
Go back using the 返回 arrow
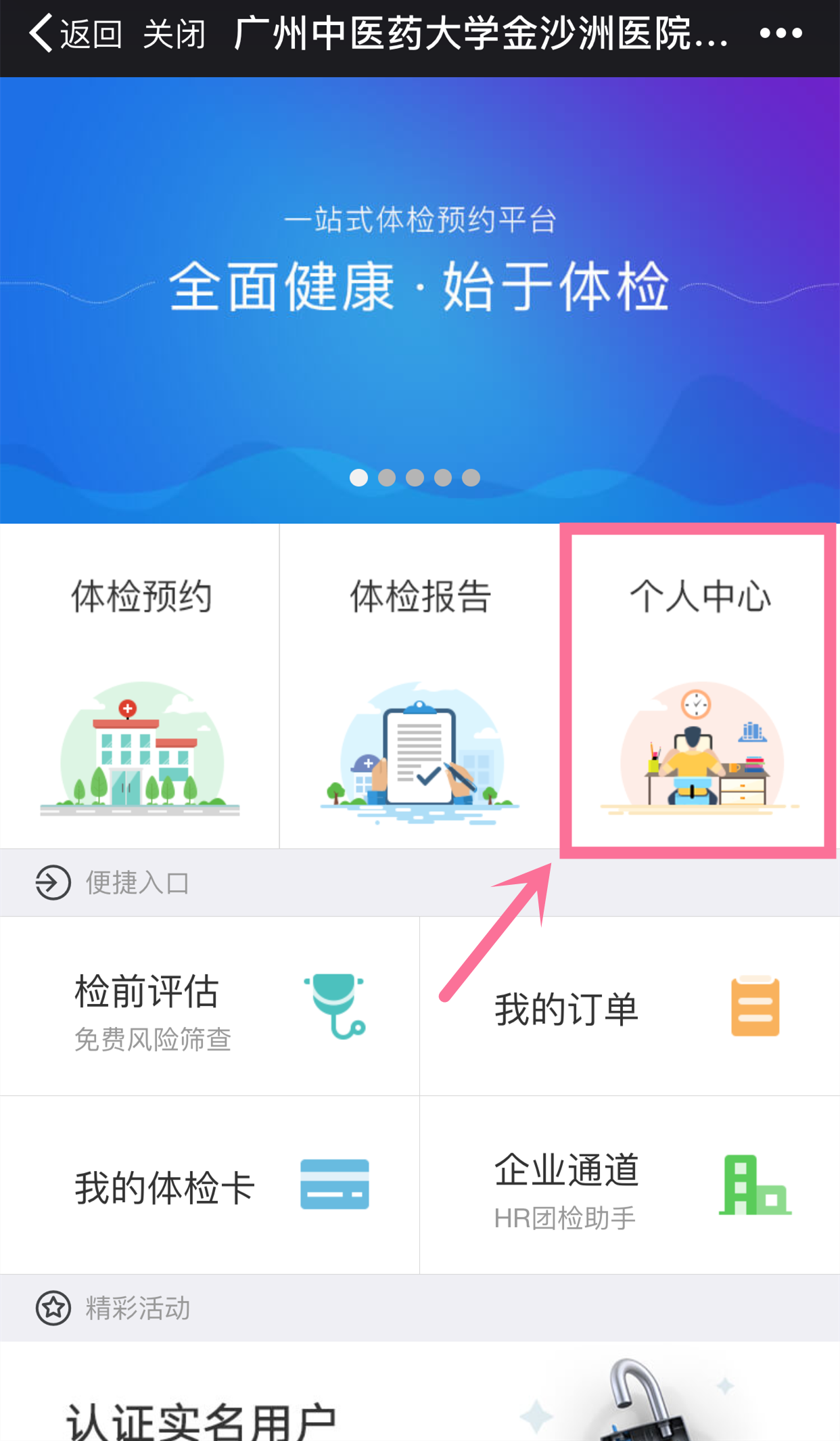coord(74,34)
